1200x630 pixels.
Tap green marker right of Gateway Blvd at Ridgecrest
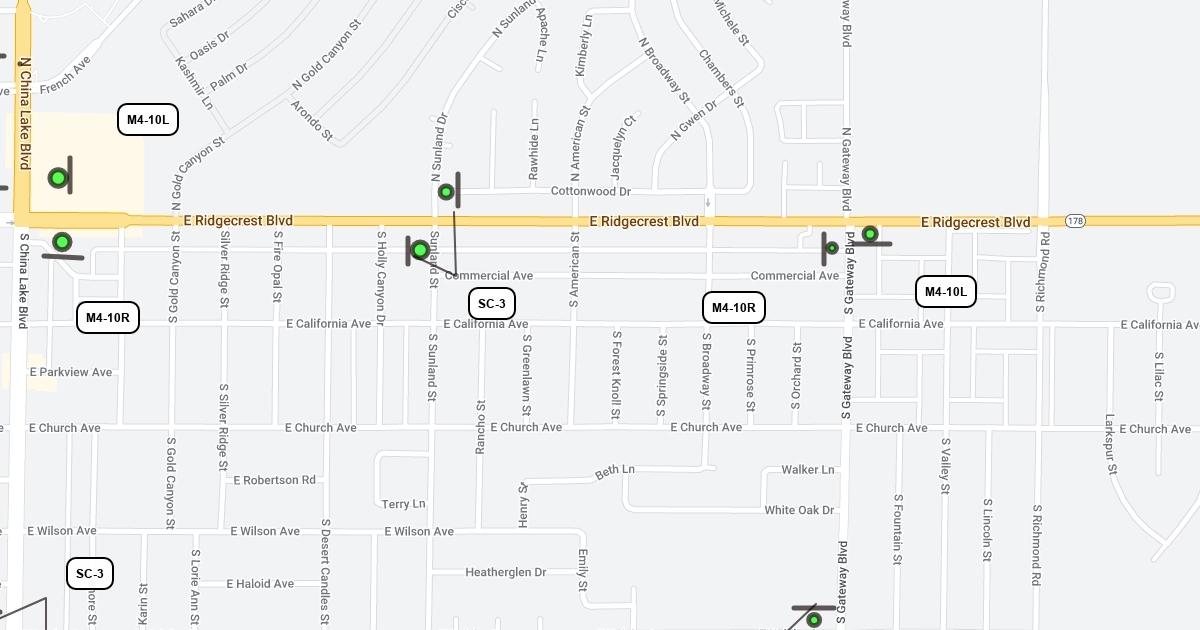[870, 234]
